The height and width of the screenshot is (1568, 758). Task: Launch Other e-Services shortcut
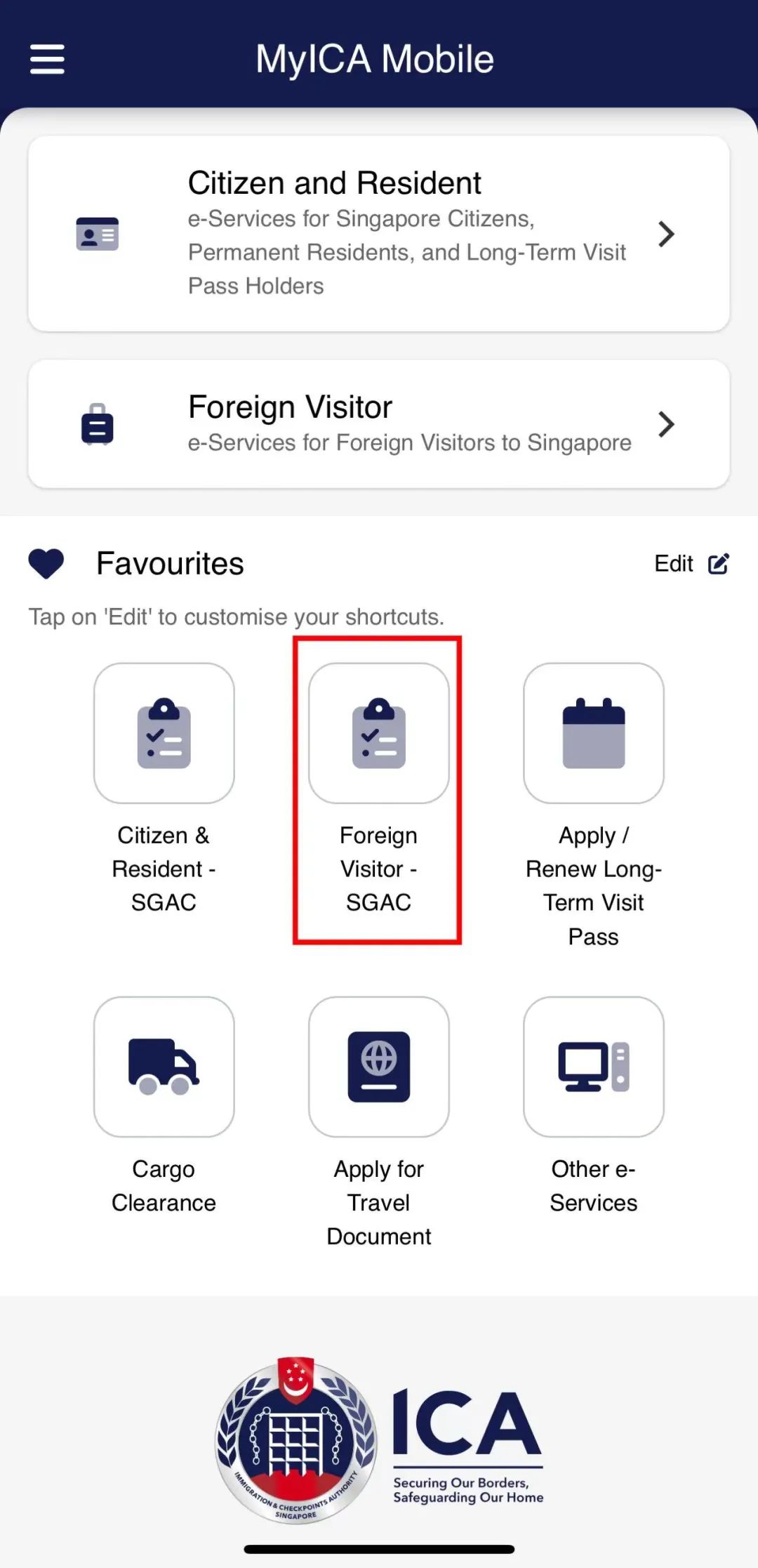593,1067
